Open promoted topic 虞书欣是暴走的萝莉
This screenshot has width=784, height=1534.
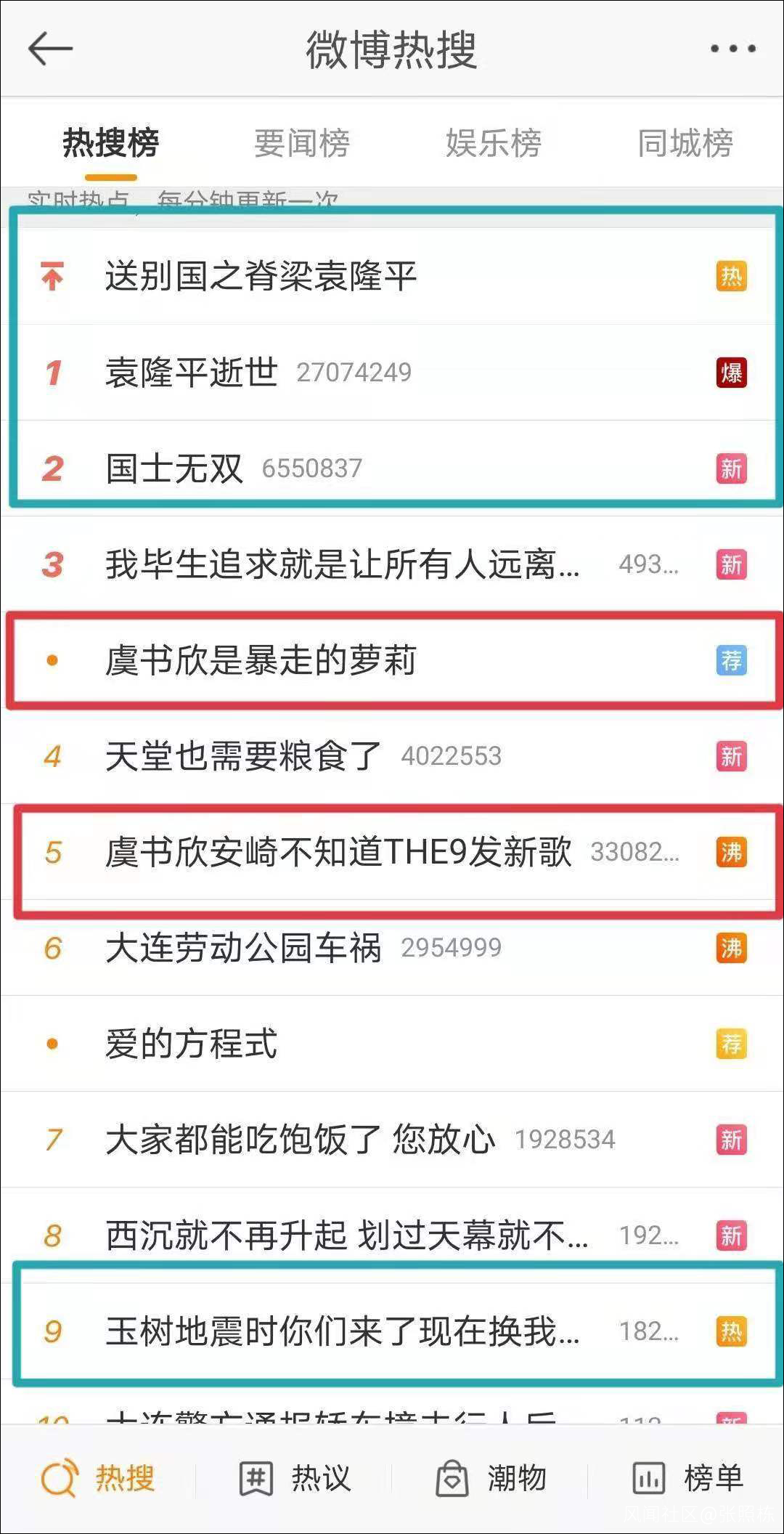[x=261, y=660]
